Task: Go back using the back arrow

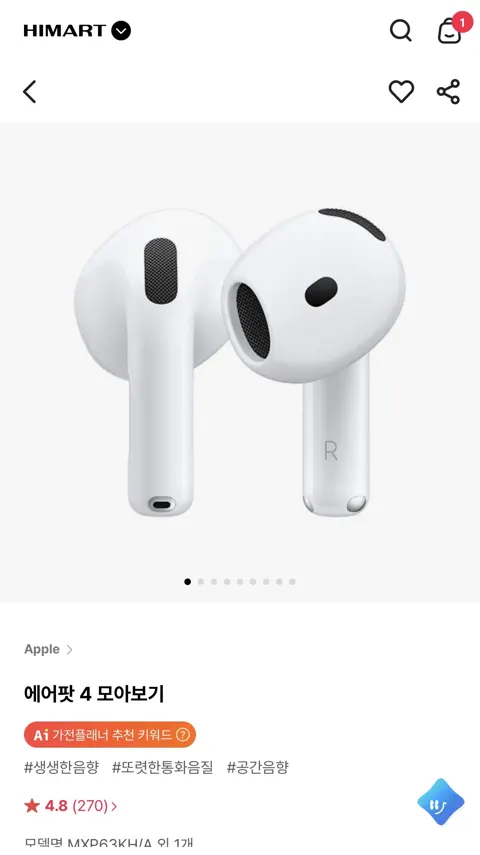Action: (30, 92)
